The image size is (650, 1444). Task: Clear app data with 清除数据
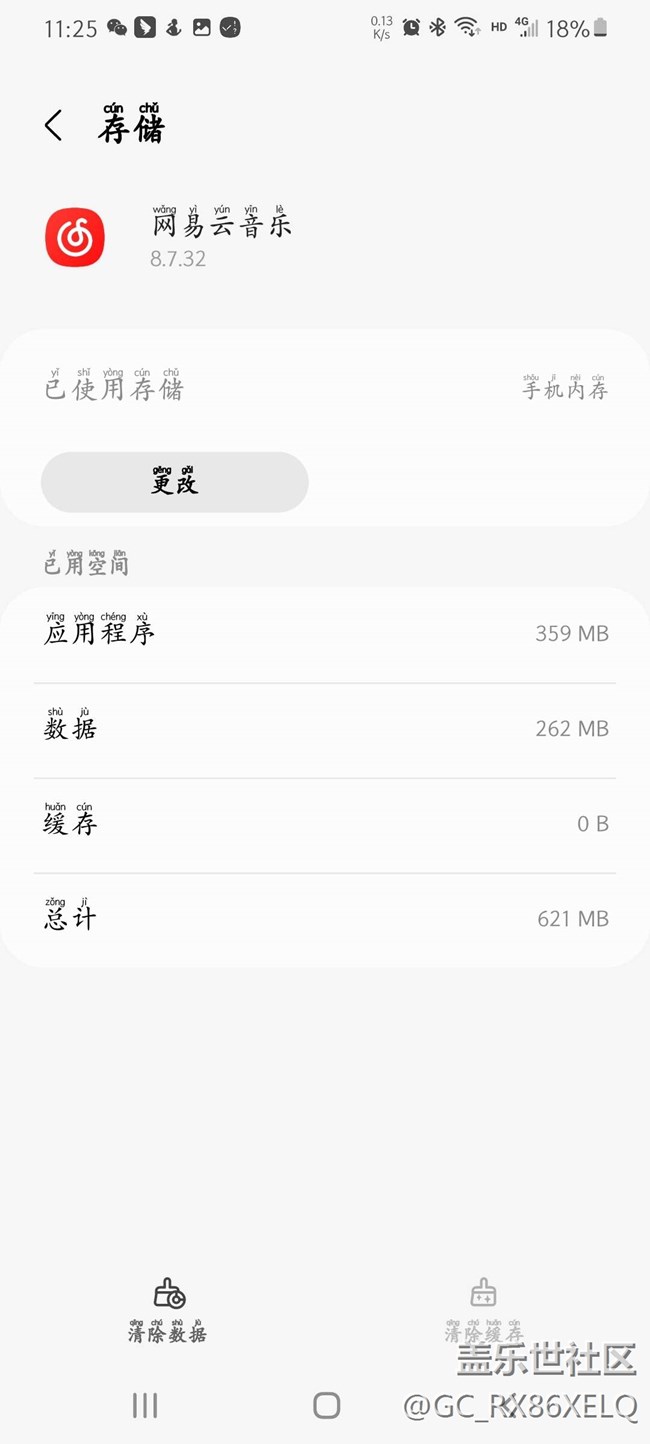point(168,1309)
